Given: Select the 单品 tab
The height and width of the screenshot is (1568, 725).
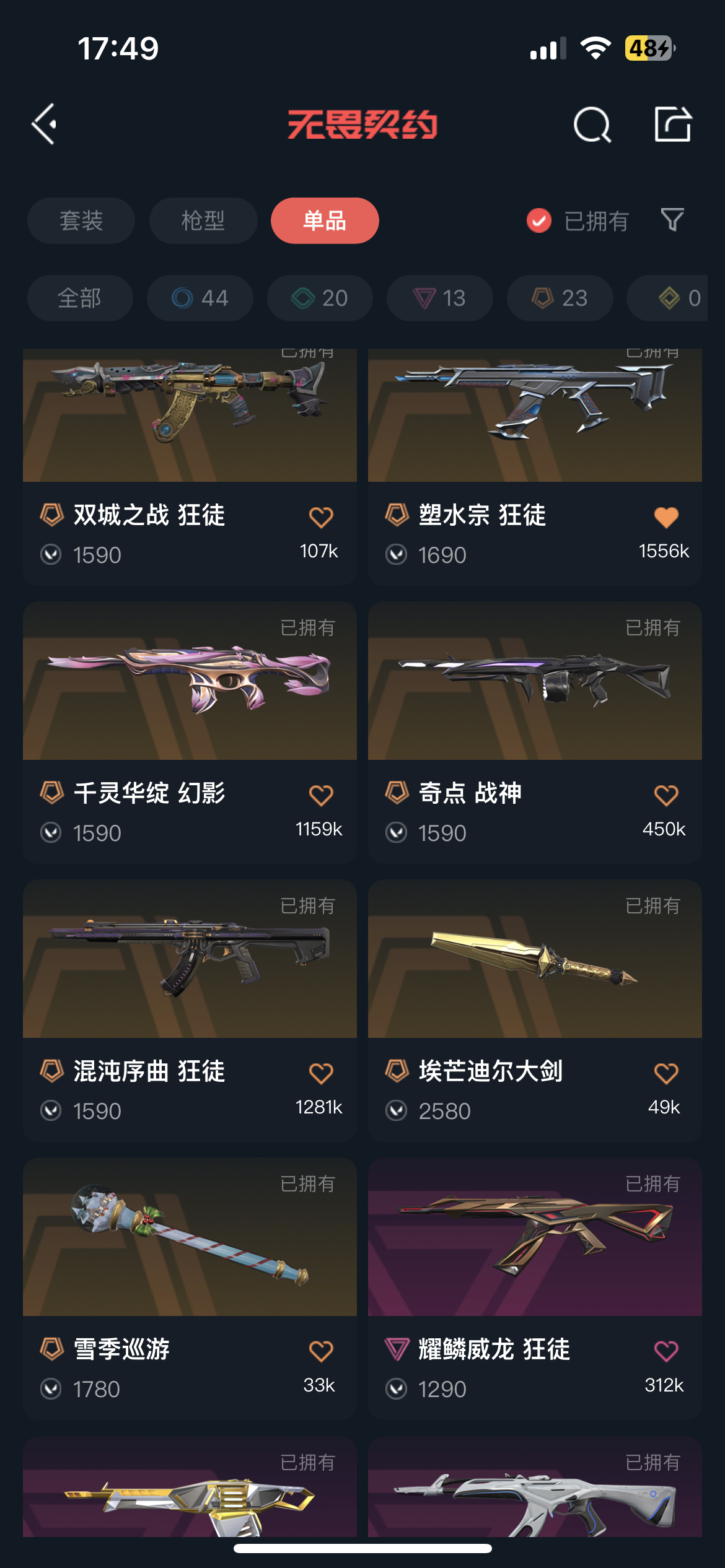Looking at the screenshot, I should 325,220.
